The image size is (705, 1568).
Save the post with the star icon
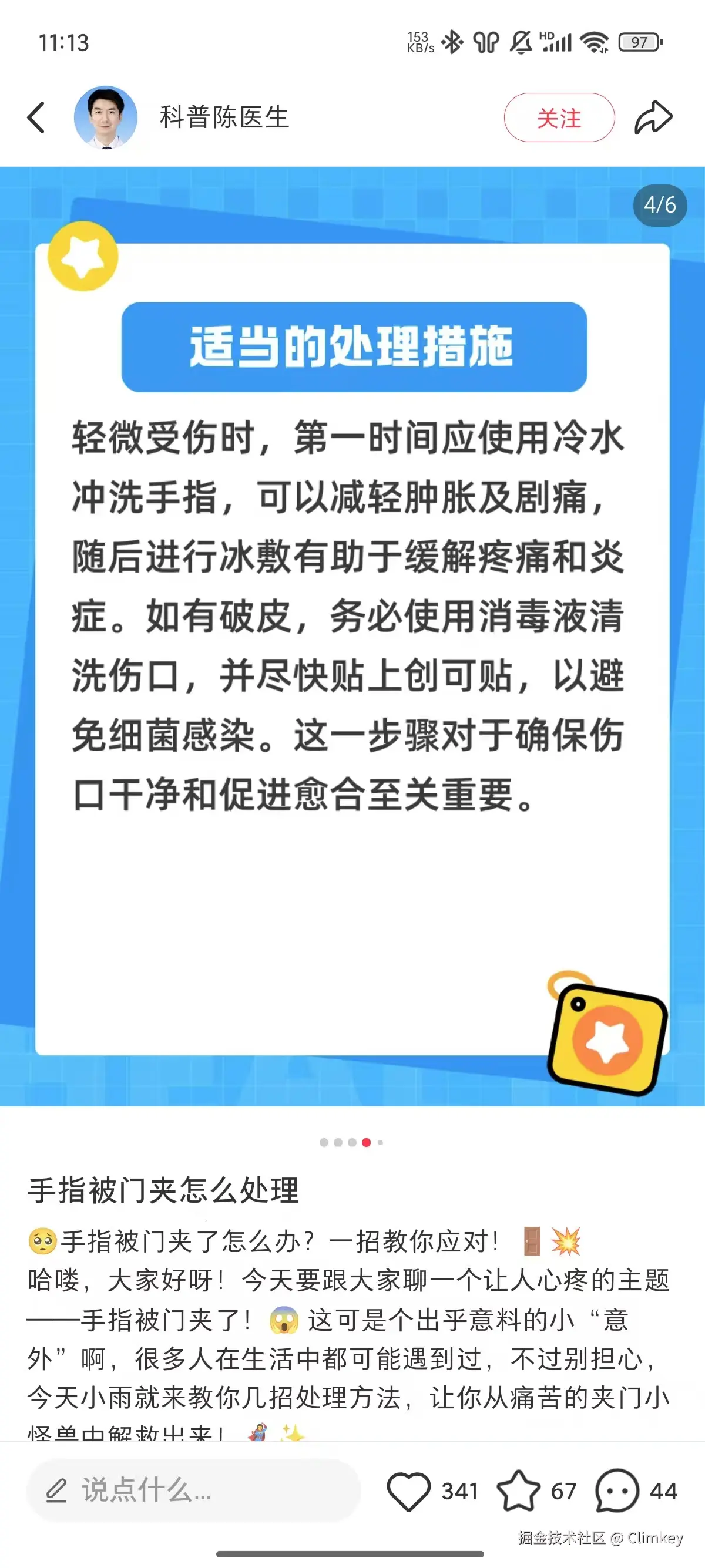click(x=518, y=1490)
